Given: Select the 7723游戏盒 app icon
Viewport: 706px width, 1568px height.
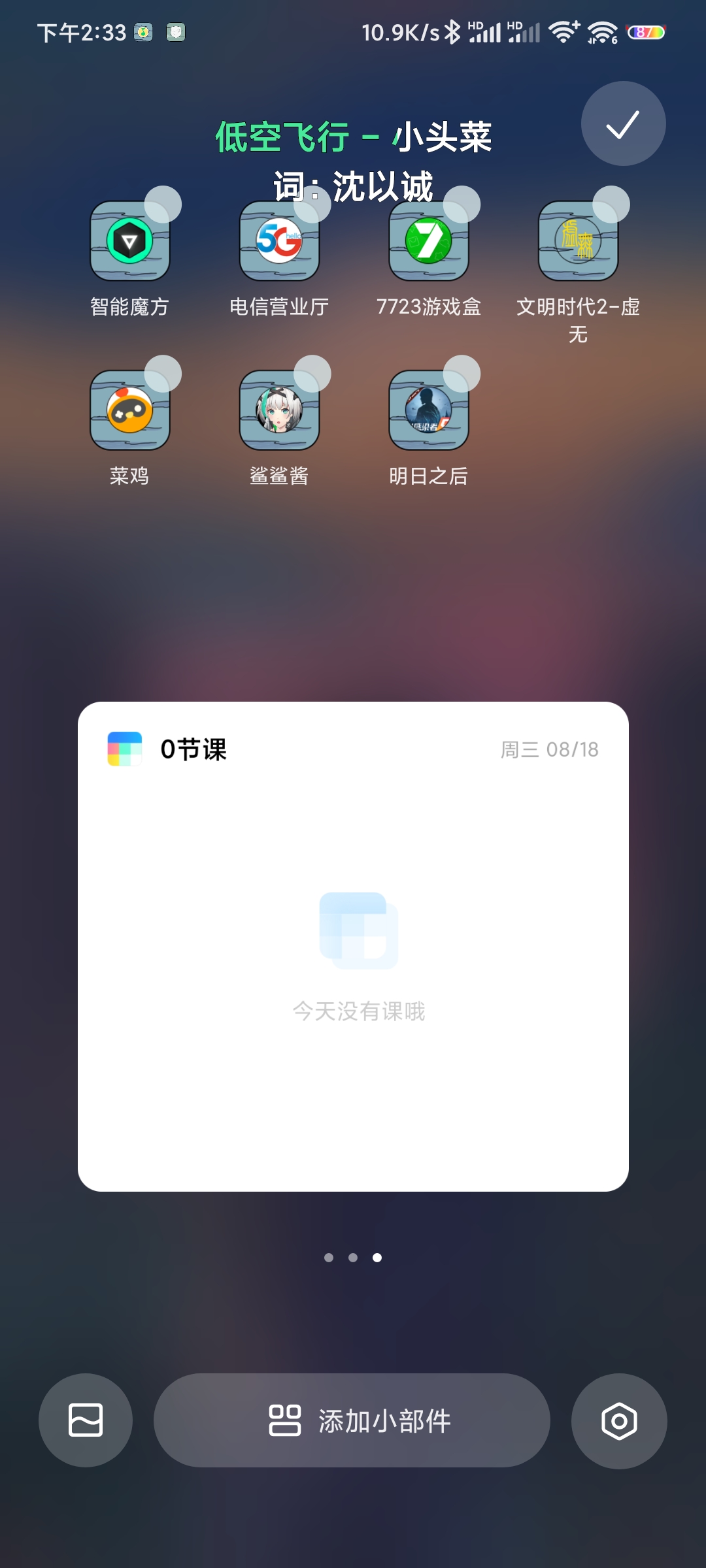Looking at the screenshot, I should pyautogui.click(x=429, y=241).
